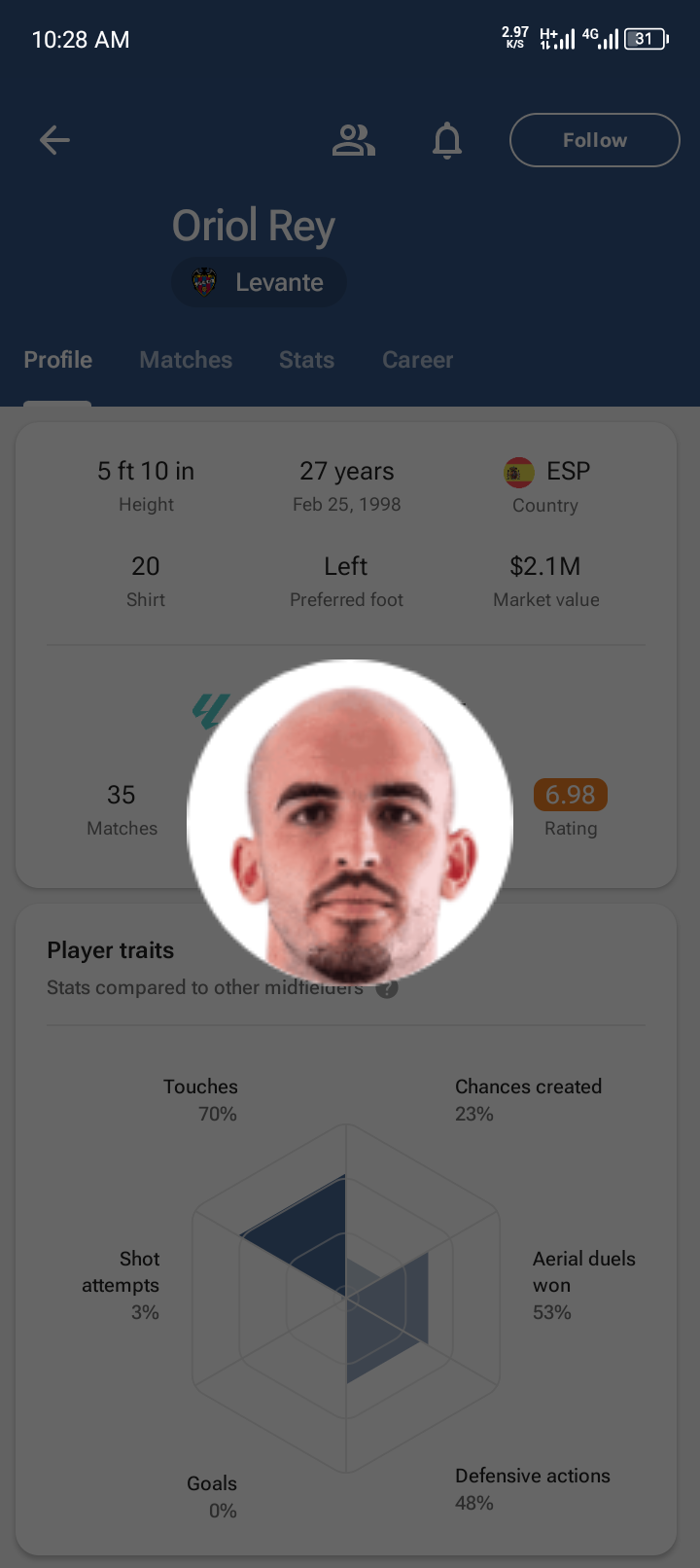Open the Levante team chip

[260, 282]
